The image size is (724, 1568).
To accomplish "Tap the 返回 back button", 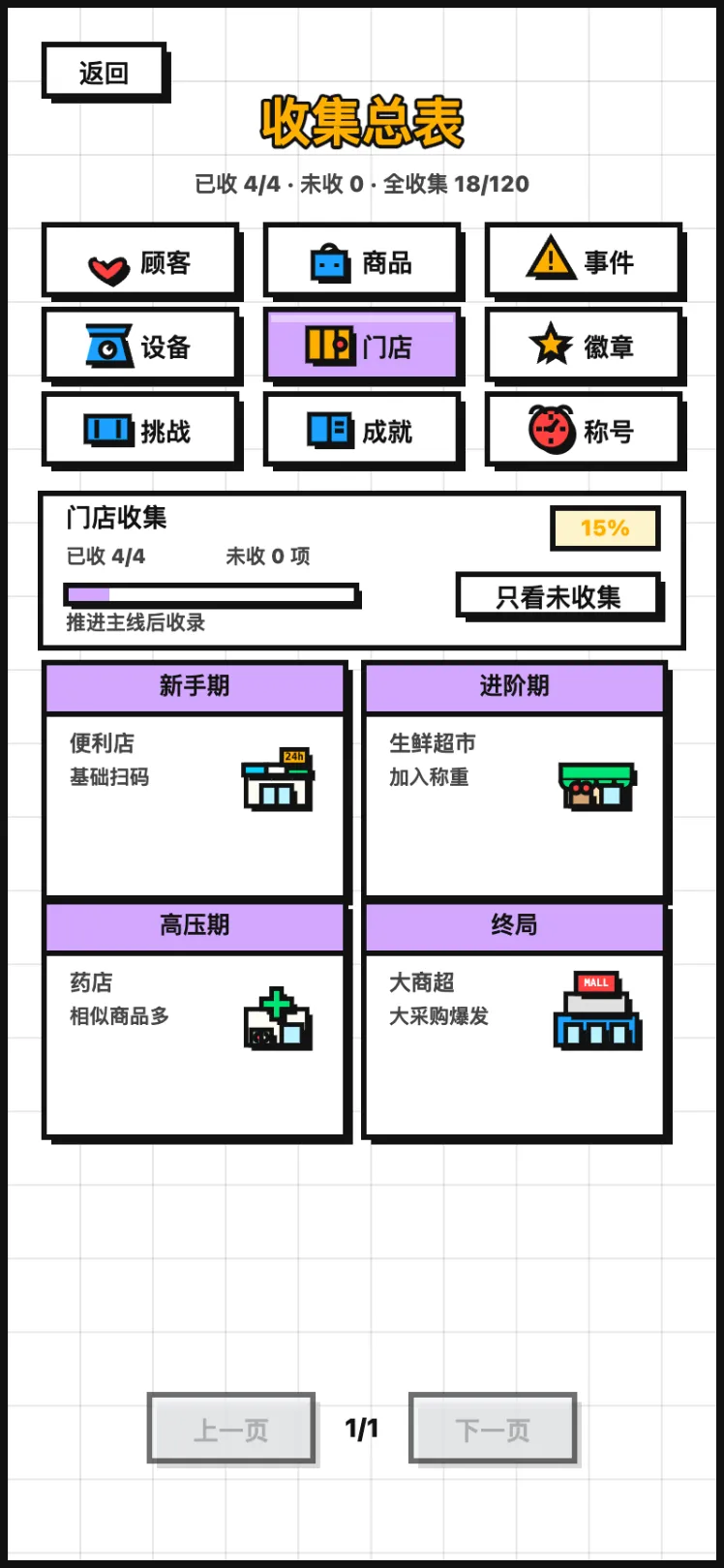I will pyautogui.click(x=105, y=72).
